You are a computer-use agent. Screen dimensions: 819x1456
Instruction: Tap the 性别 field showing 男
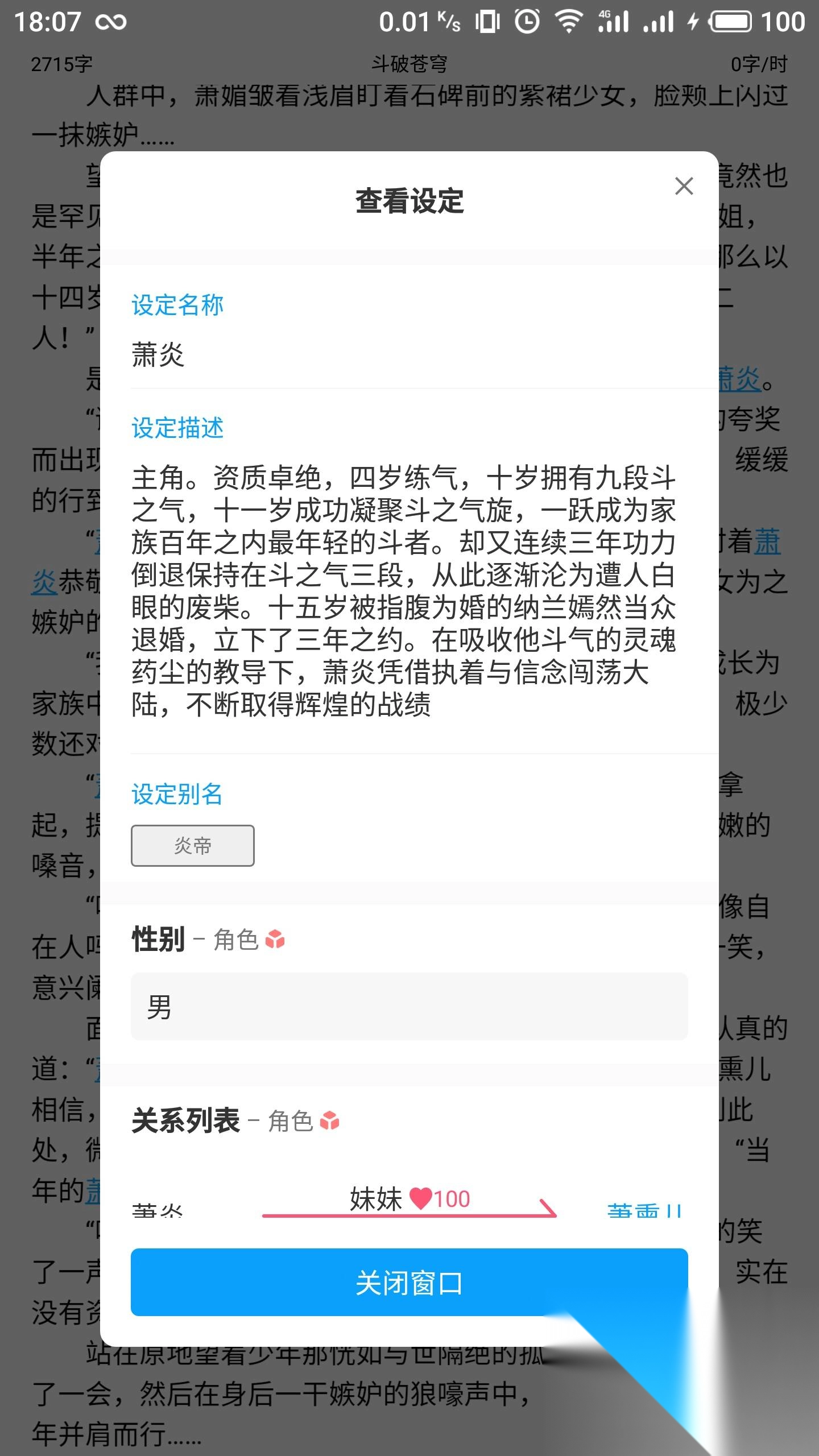[409, 1007]
